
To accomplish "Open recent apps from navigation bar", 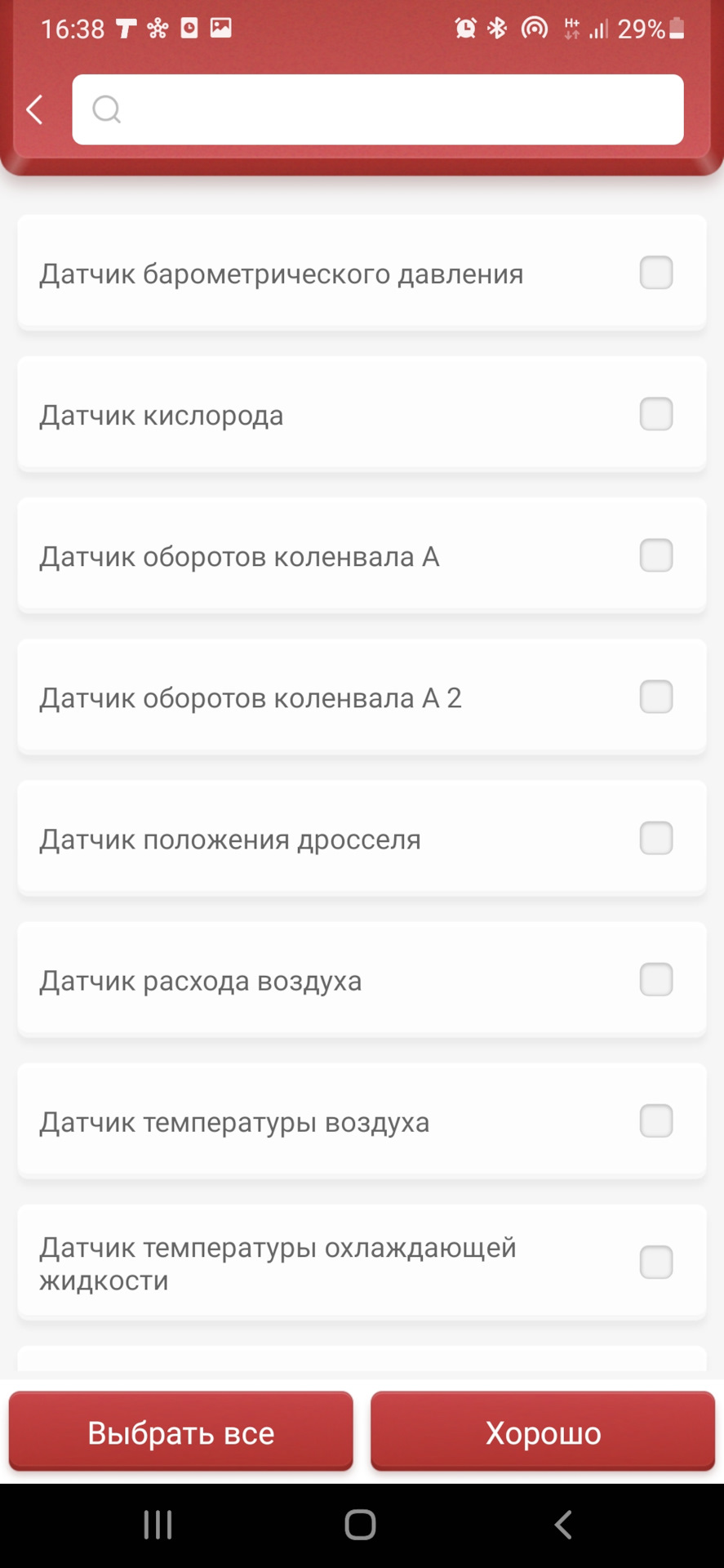I will (158, 1524).
